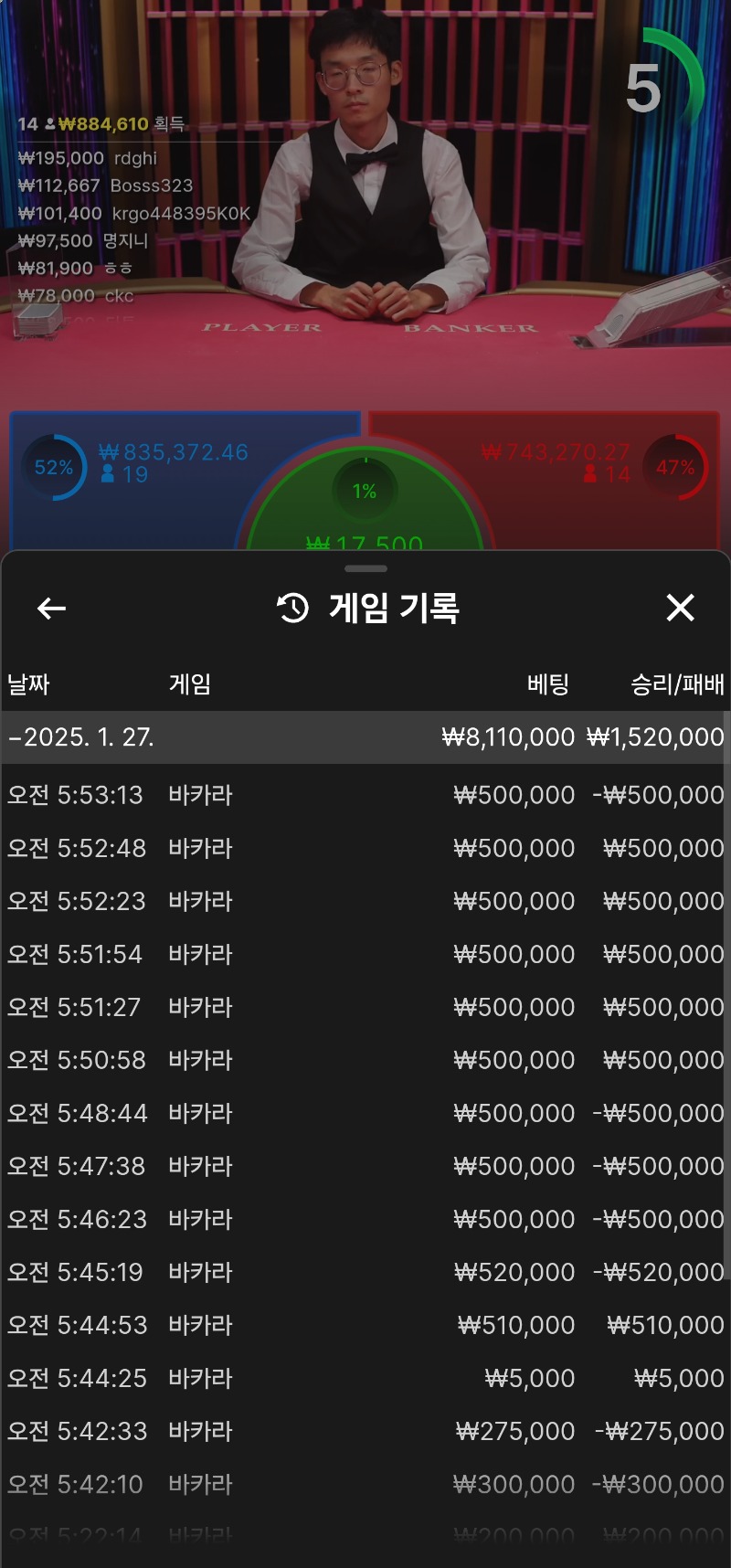This screenshot has height=1568, width=731.
Task: View the 오전 5:47:38 바카라 entry
Action: (365, 1166)
